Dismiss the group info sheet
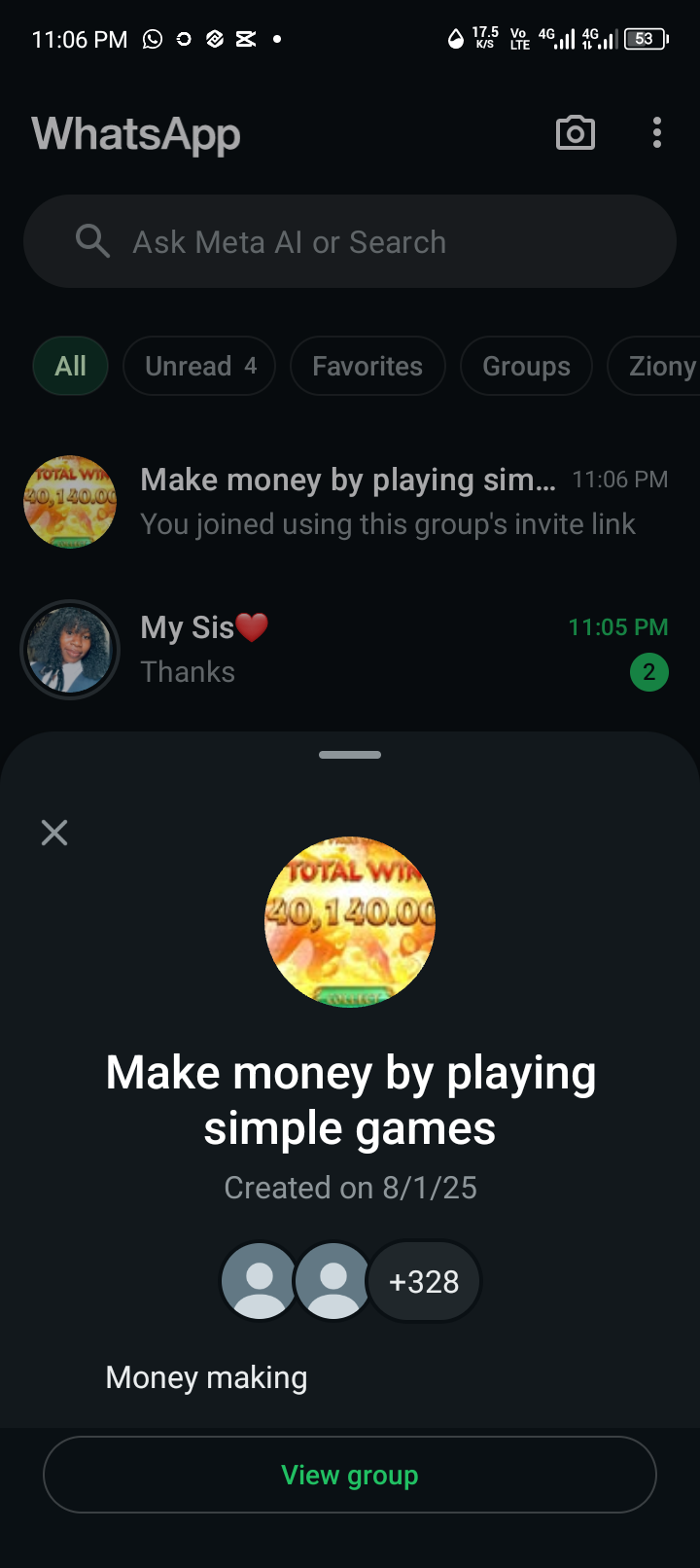This screenshot has height=1568, width=700. click(54, 833)
